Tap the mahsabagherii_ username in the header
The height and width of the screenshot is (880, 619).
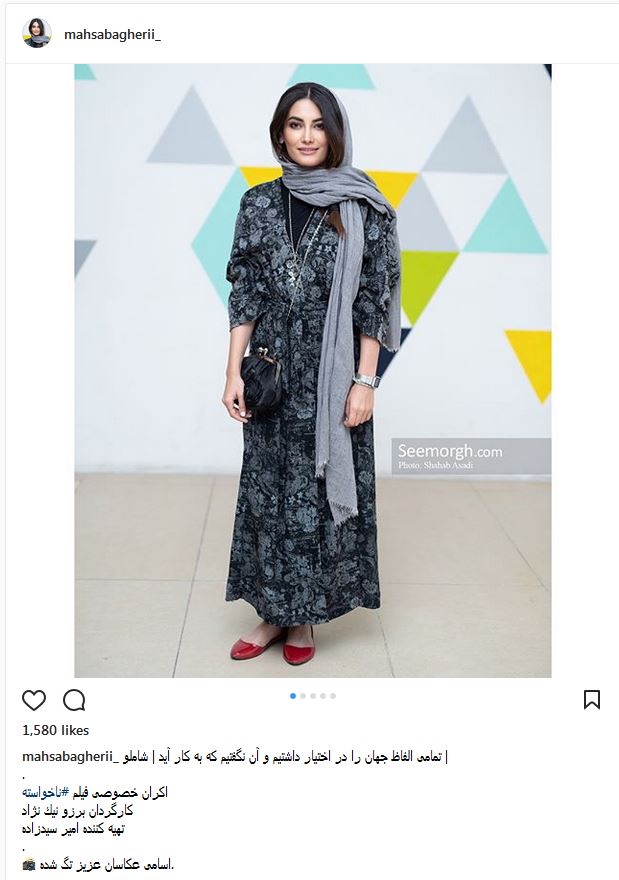112,34
